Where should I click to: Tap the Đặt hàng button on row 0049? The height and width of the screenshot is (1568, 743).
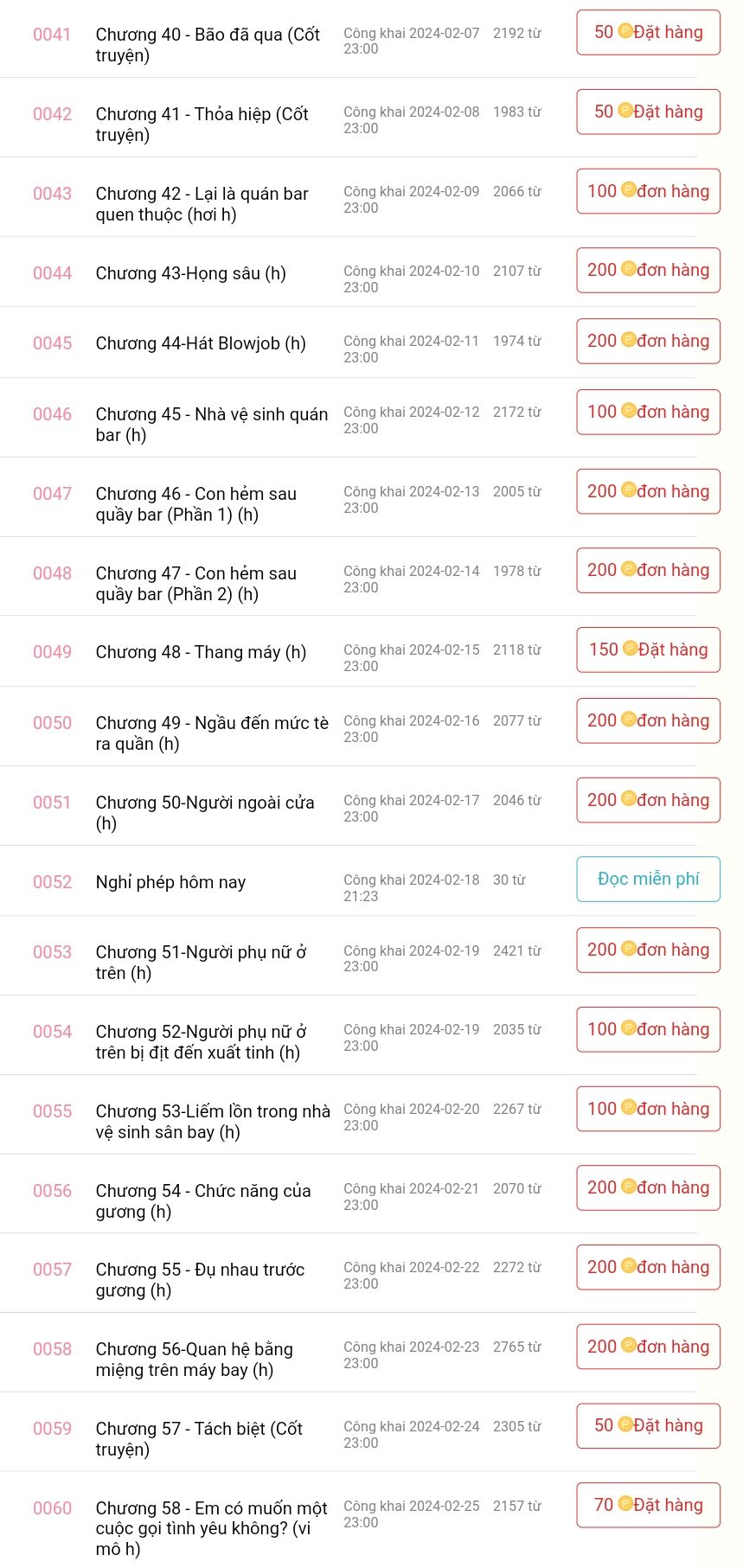tap(648, 650)
